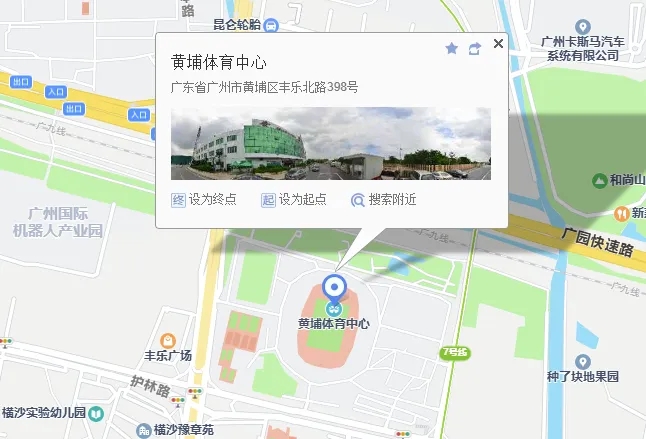Select the 丰乐广场 map marker

click(168, 341)
